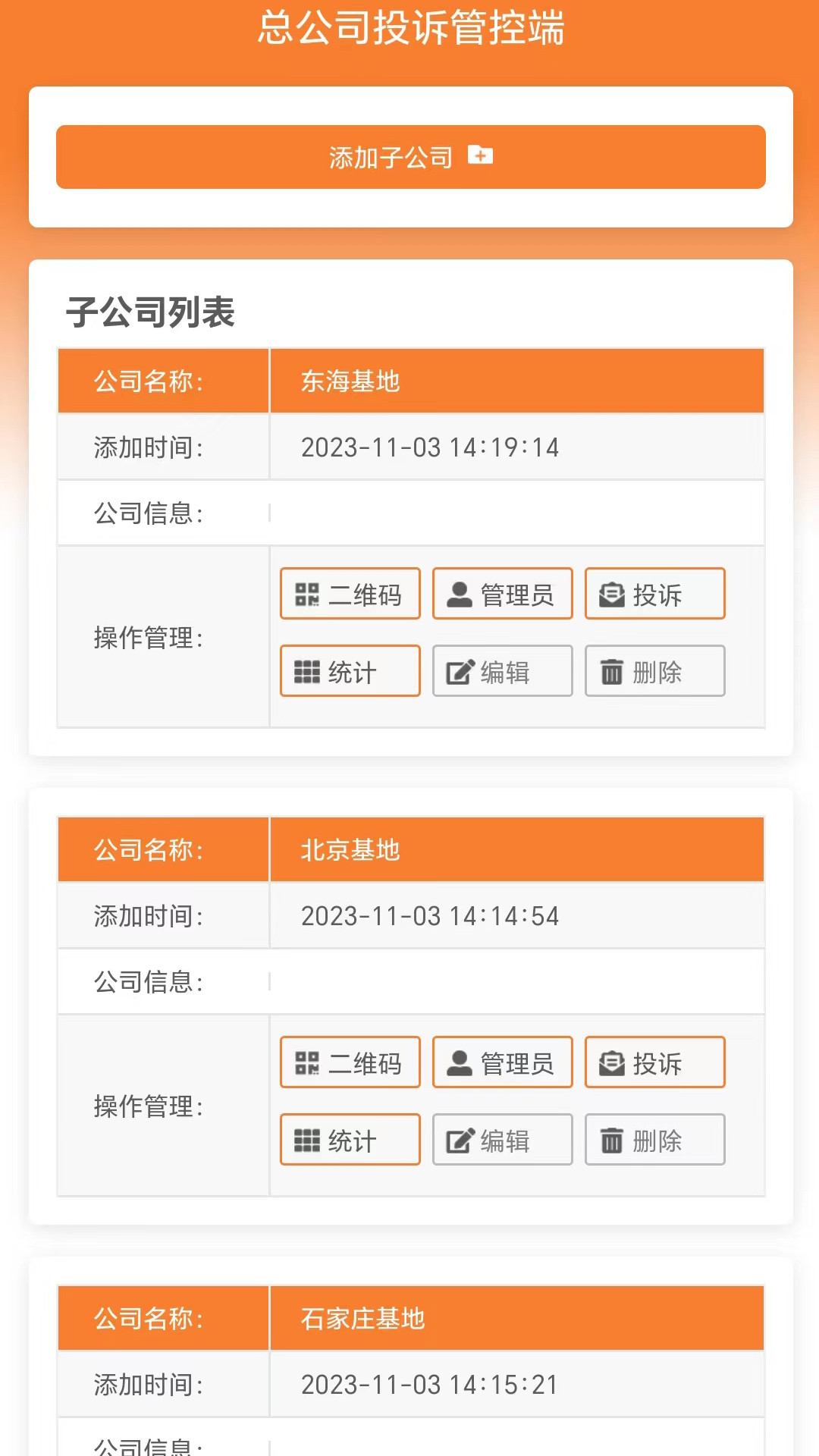View 统计 statistics for 东海基地
Screen dimensions: 819x1456
350,671
